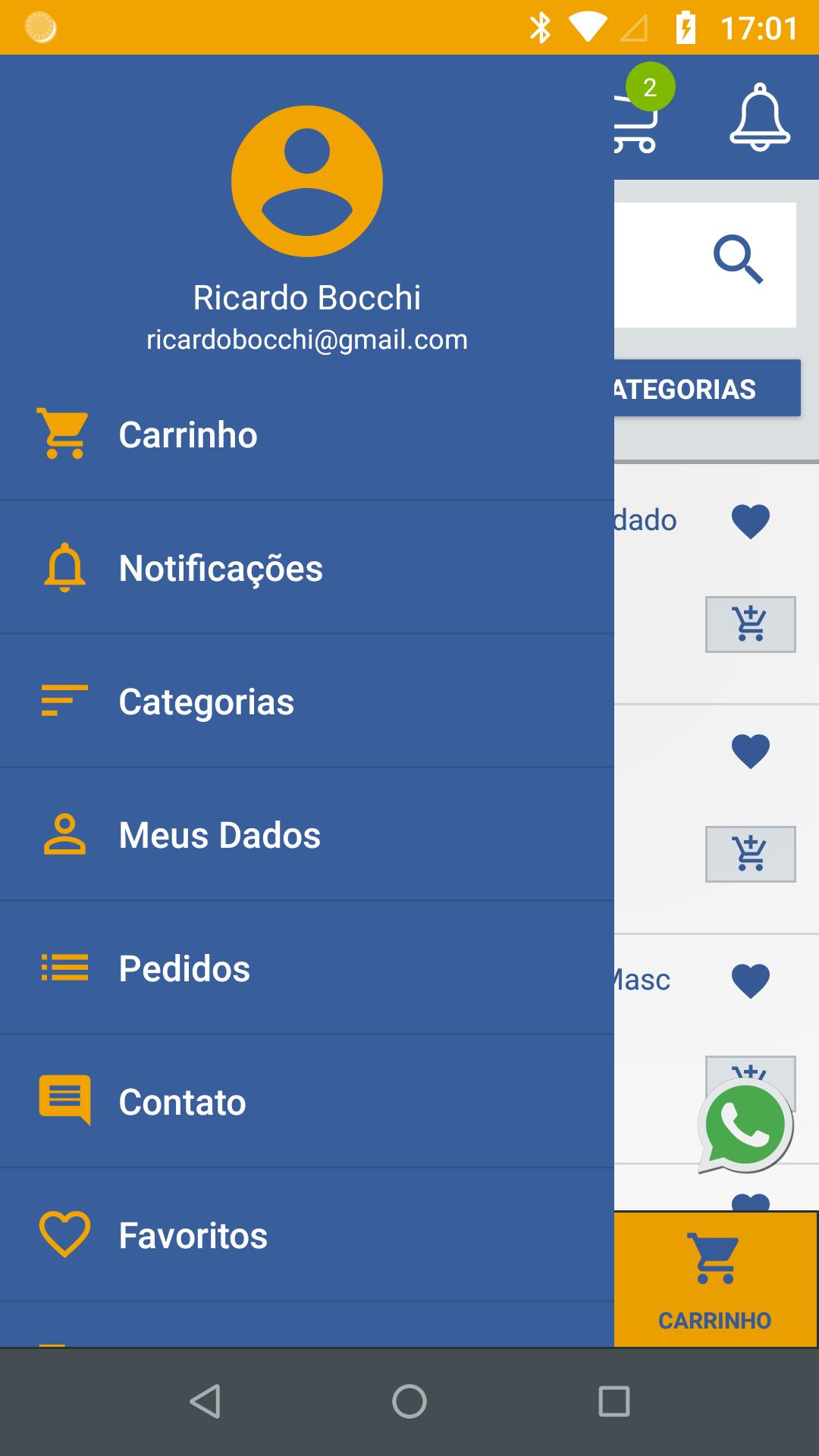The width and height of the screenshot is (819, 1456).
Task: Open Contato menu entry
Action: click(x=306, y=1102)
